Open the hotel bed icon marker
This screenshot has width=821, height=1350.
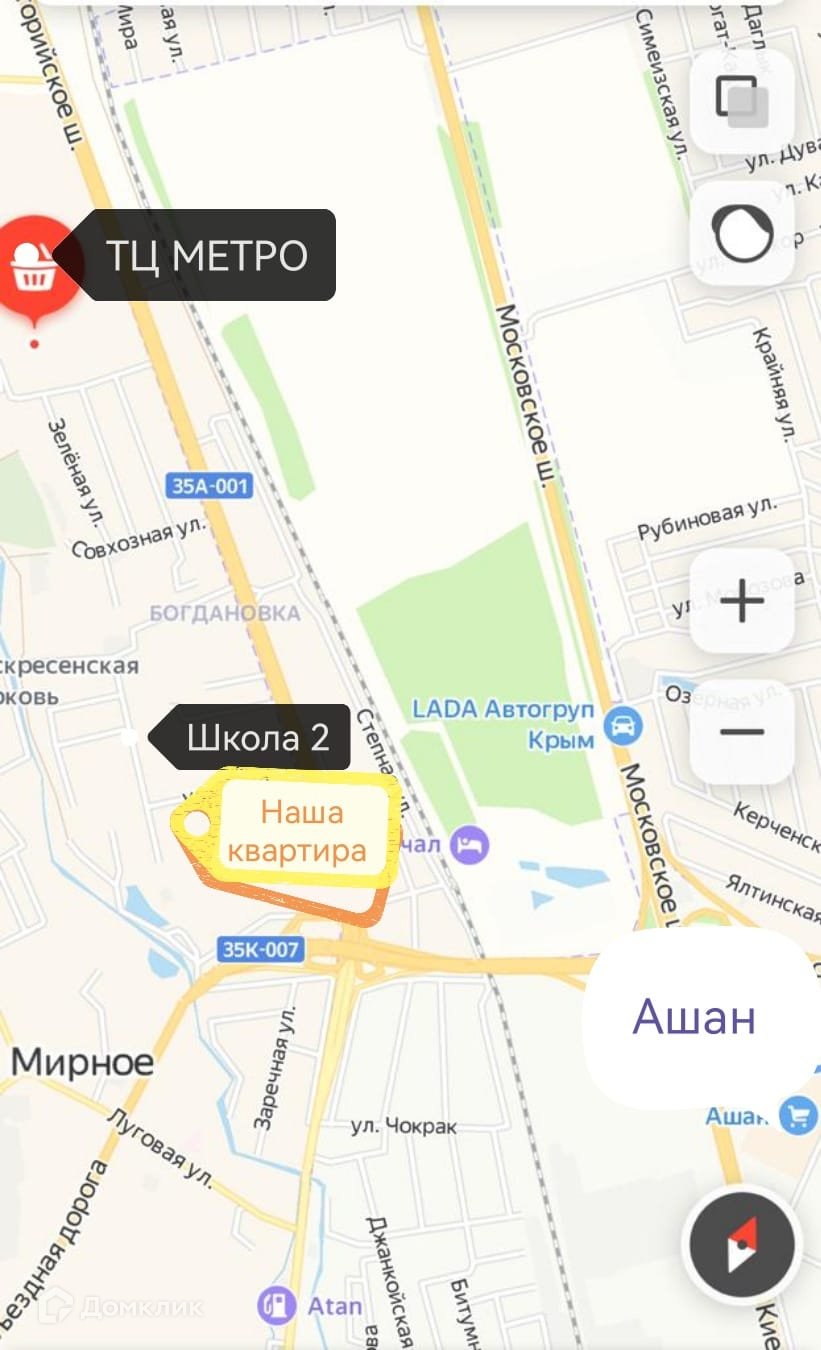coord(470,845)
